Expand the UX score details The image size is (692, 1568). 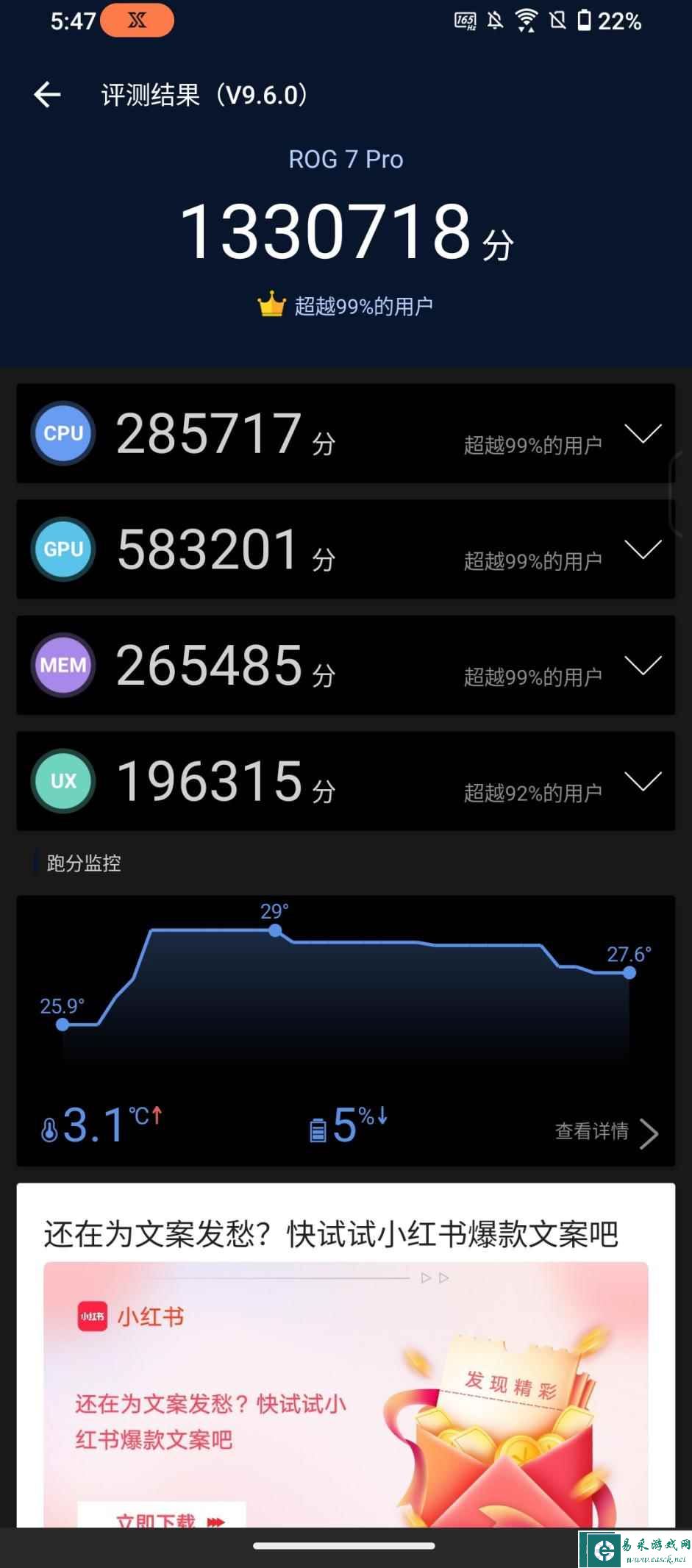point(642,781)
